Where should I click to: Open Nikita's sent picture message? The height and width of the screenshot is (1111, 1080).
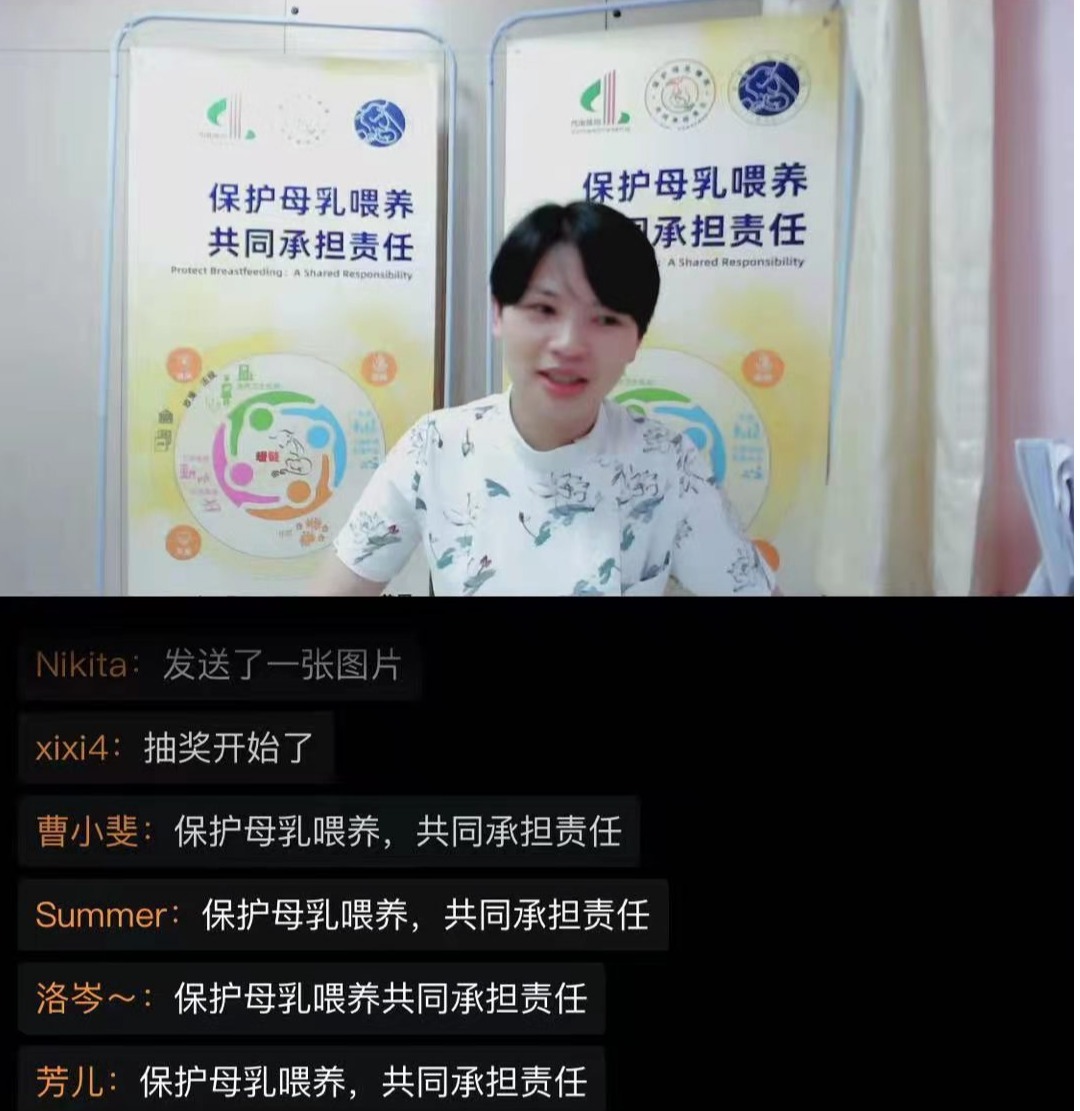click(281, 666)
